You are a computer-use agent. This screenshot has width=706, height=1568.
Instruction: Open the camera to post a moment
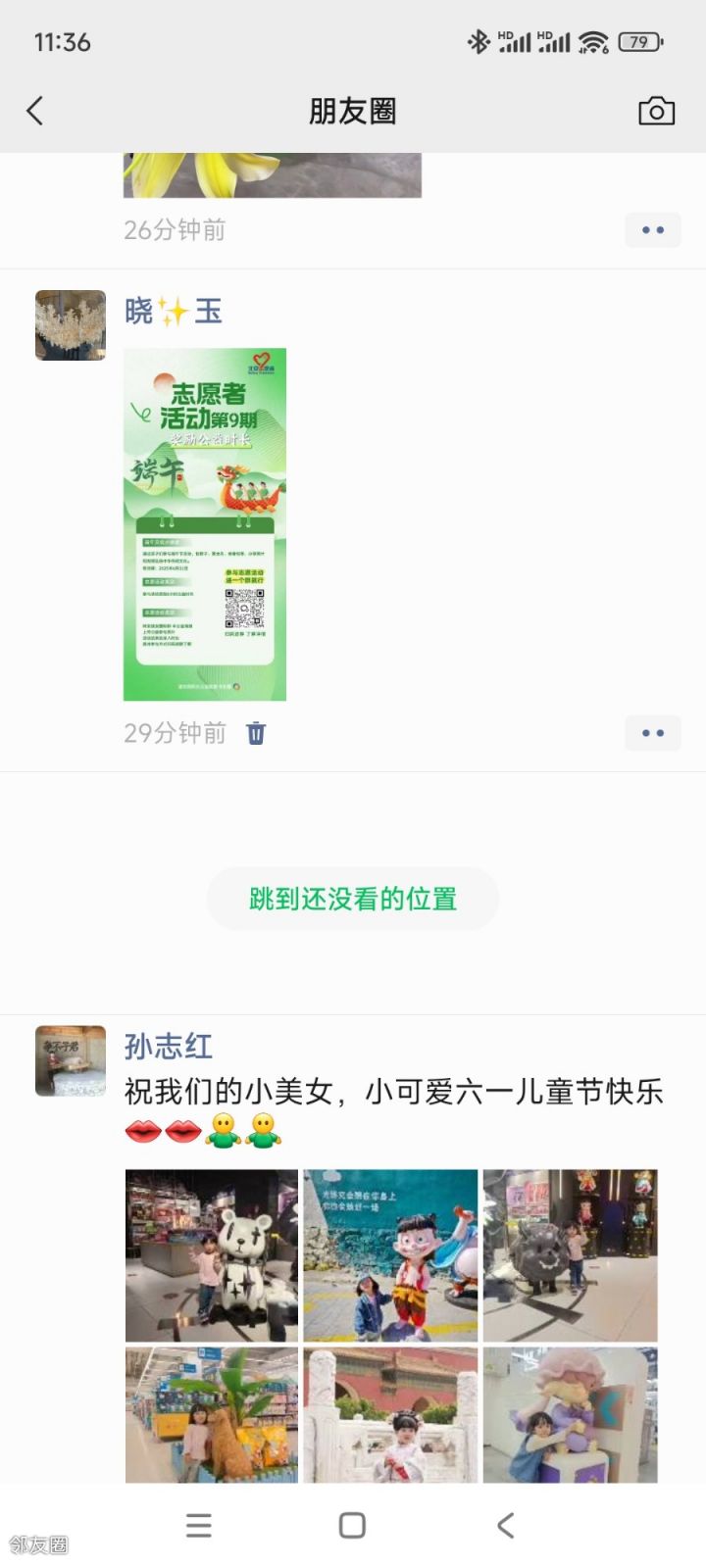tap(656, 111)
